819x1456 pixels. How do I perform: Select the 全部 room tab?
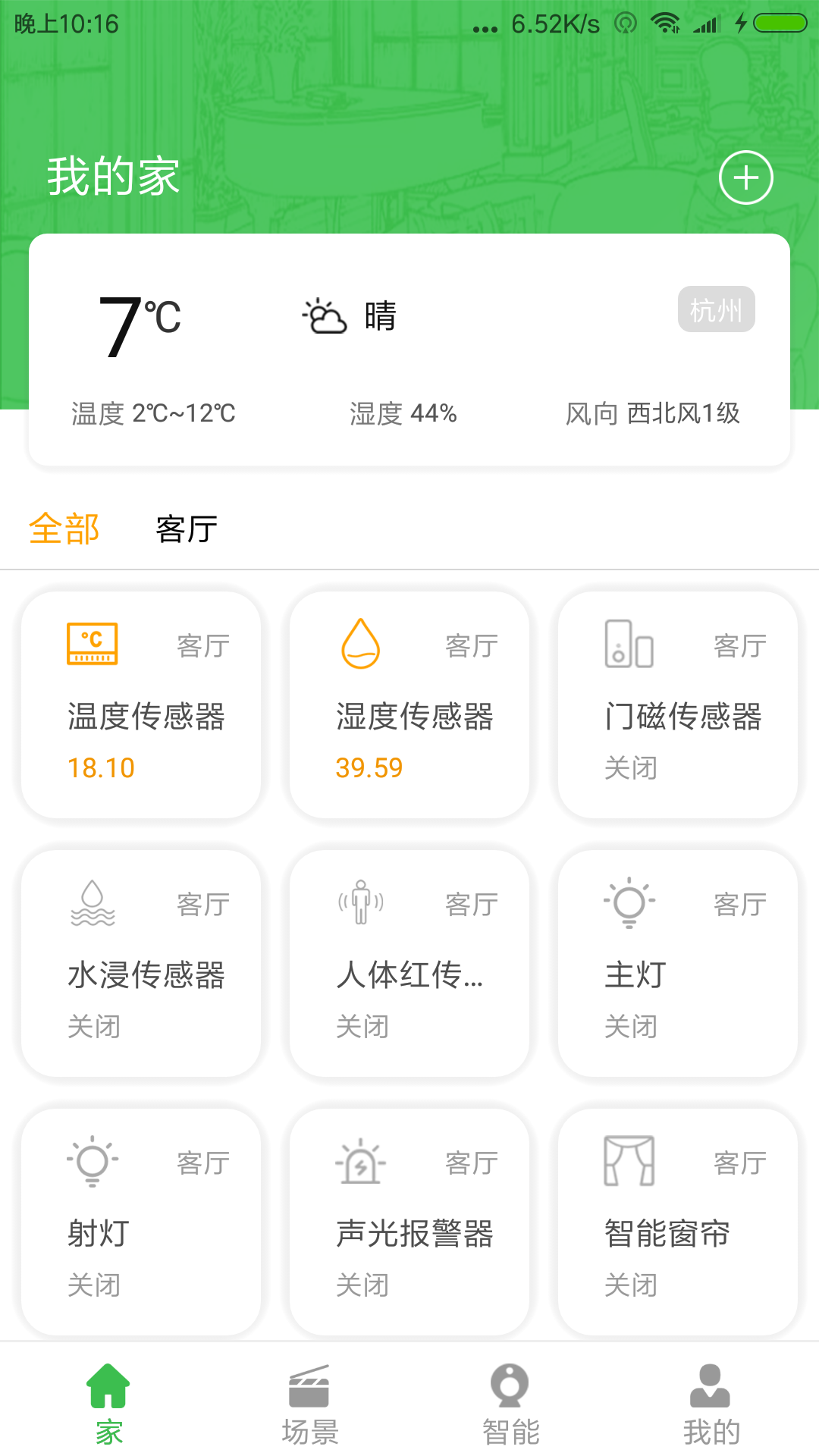coord(64,529)
